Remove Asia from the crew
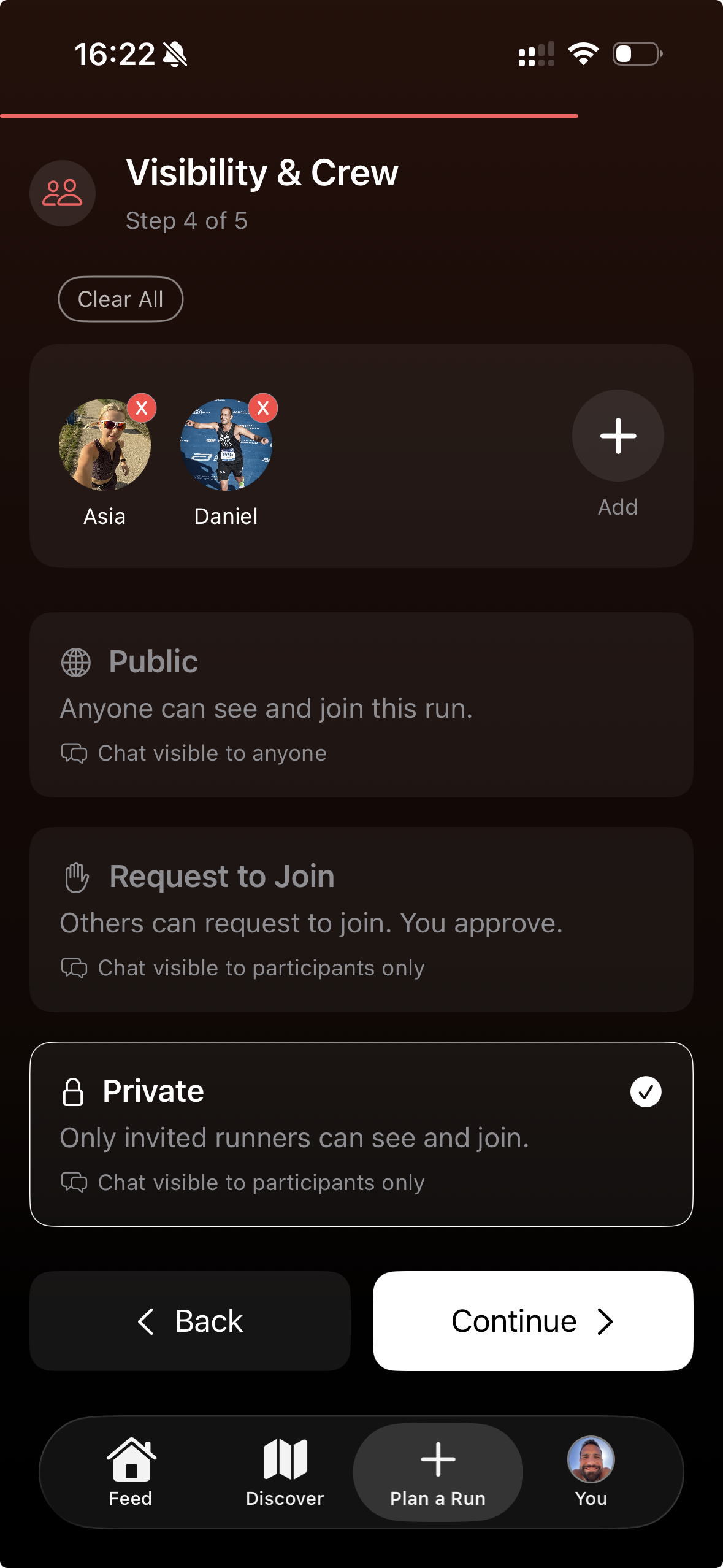This screenshot has width=723, height=1568. pos(142,407)
